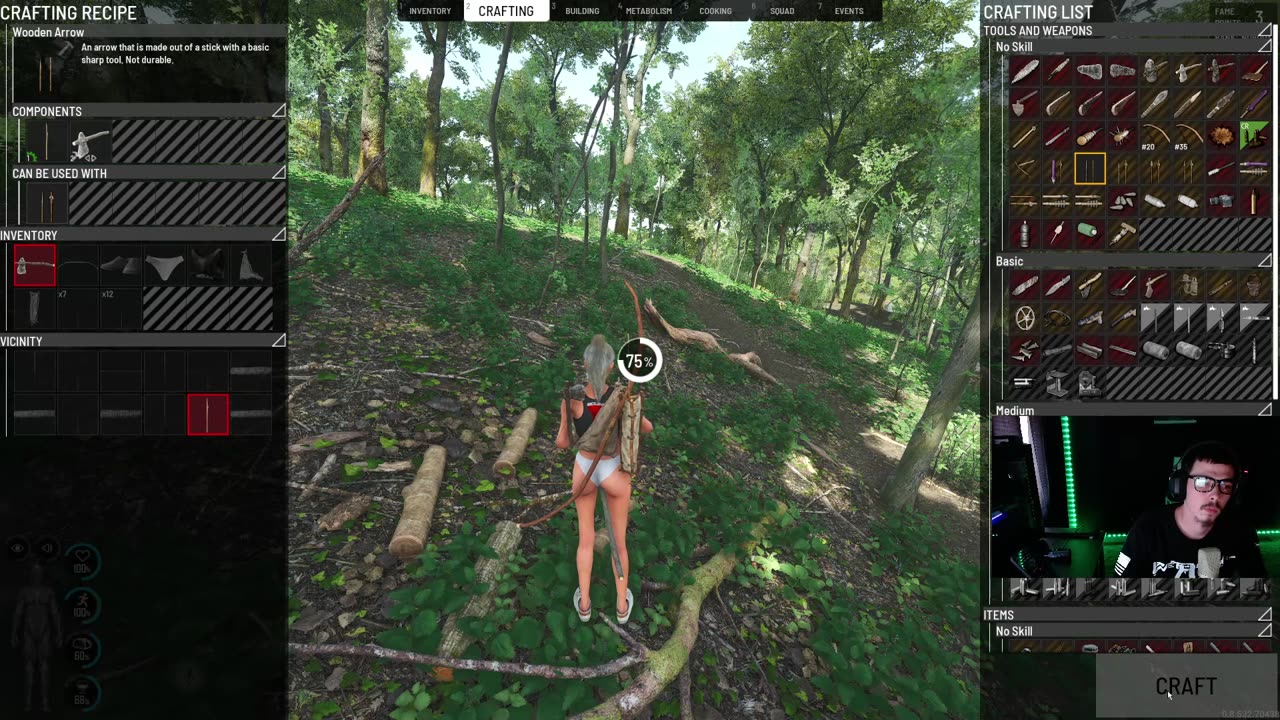Open the Events tab

point(848,11)
